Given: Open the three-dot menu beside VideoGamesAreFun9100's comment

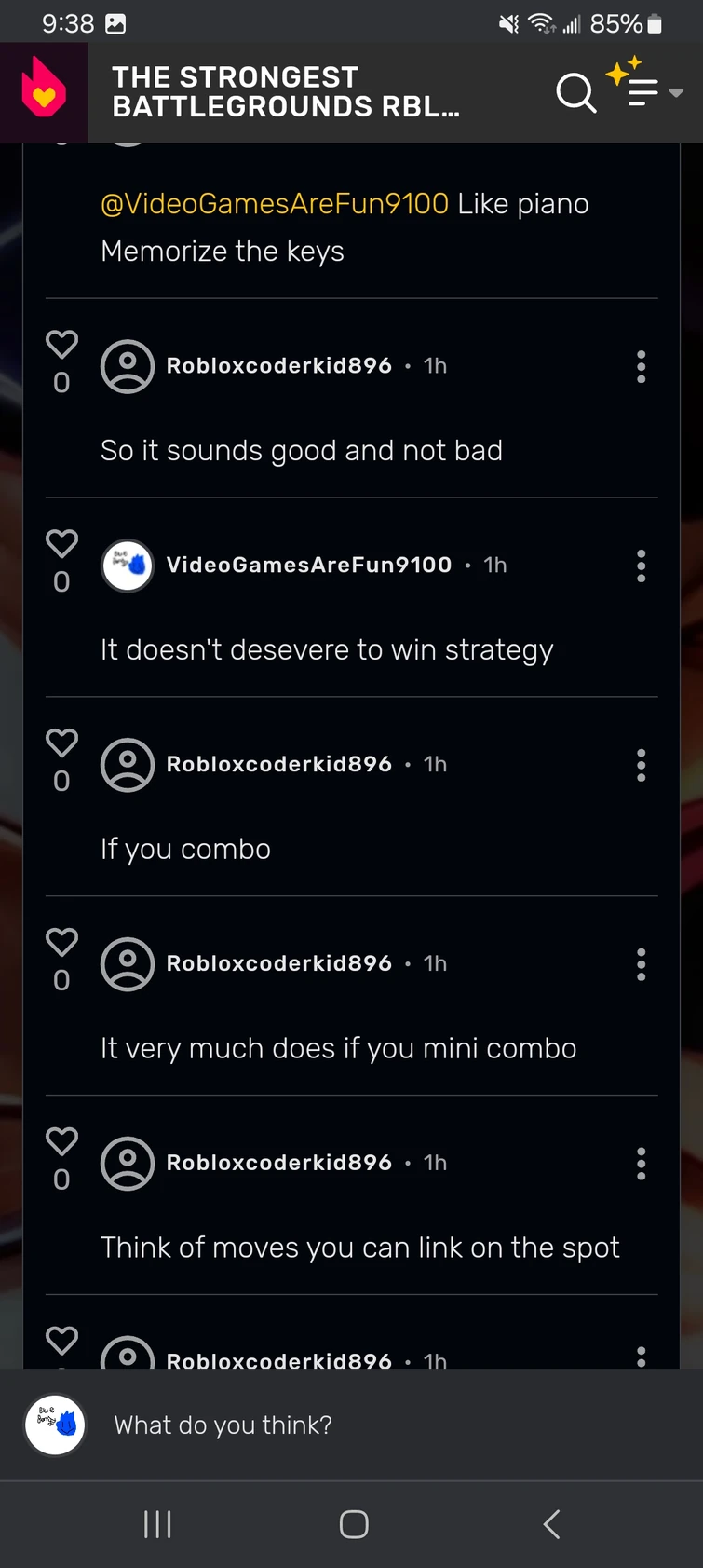Looking at the screenshot, I should coord(641,566).
